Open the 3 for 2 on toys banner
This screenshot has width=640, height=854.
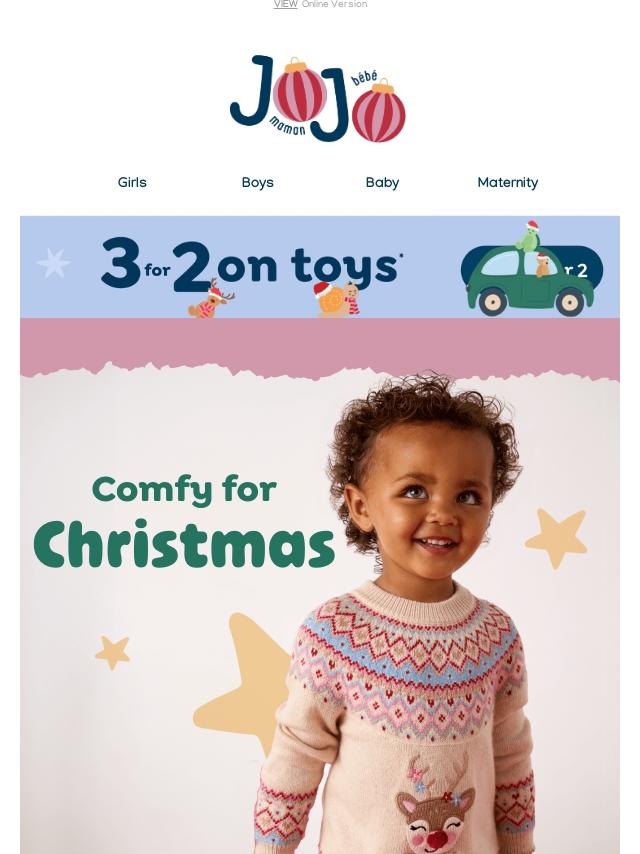320,267
